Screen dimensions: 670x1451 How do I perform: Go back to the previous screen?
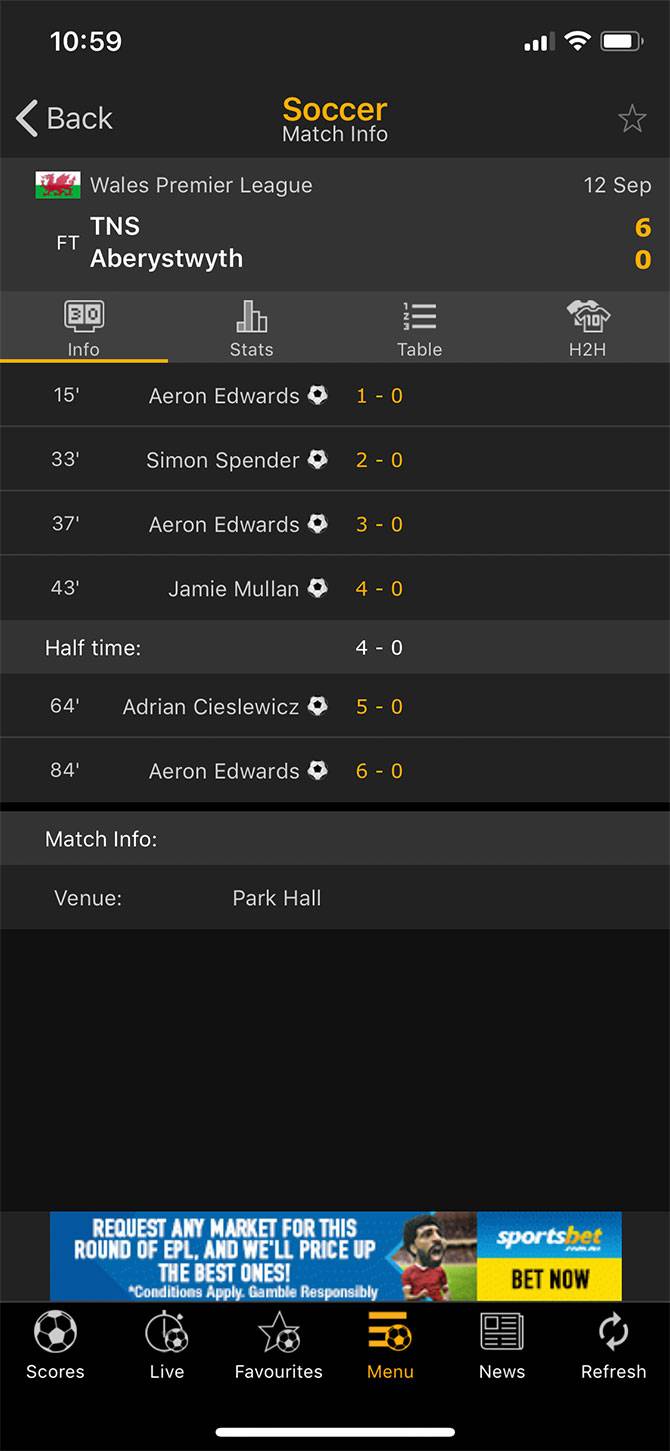pos(64,118)
